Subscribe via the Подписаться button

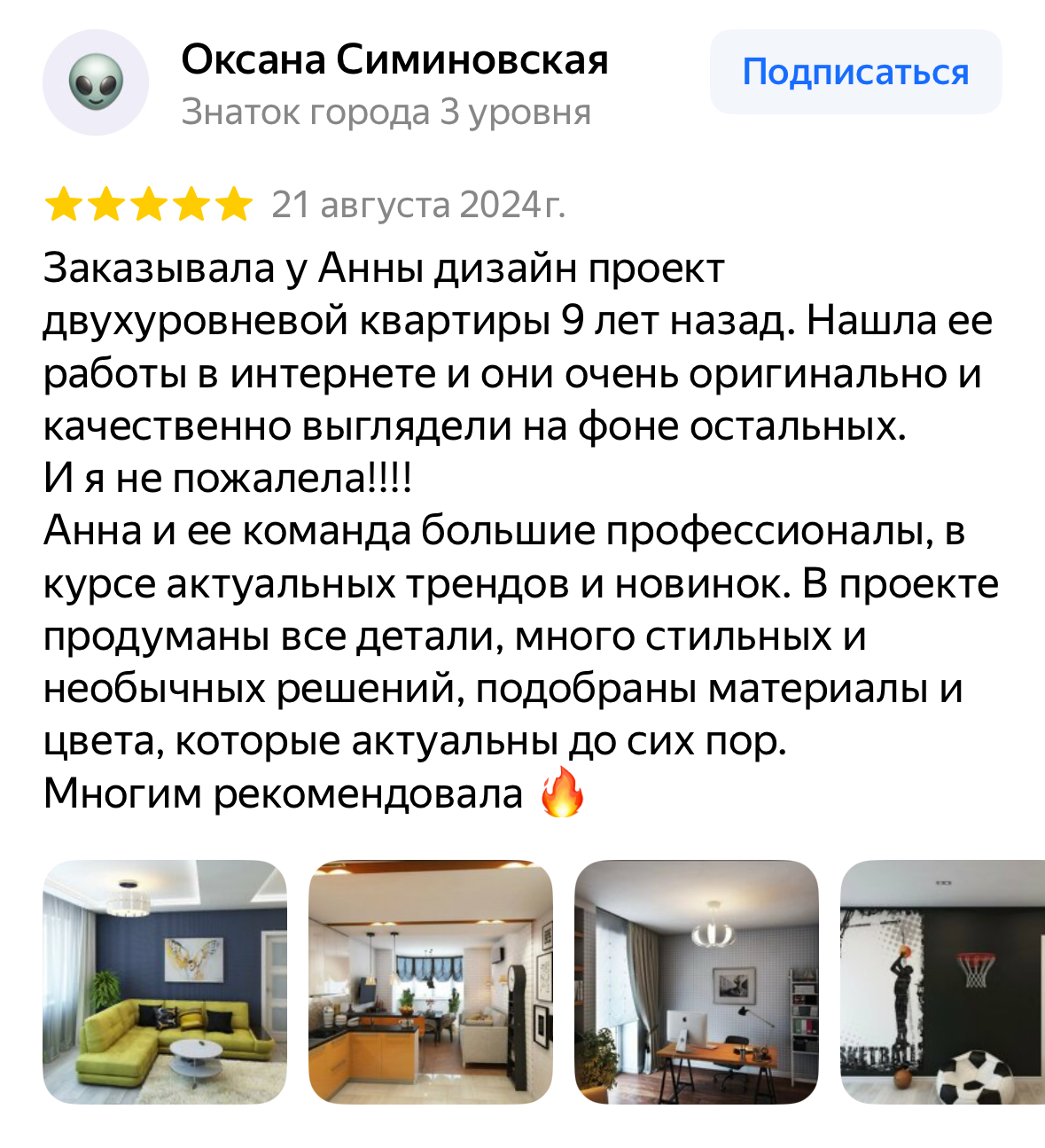[x=855, y=72]
